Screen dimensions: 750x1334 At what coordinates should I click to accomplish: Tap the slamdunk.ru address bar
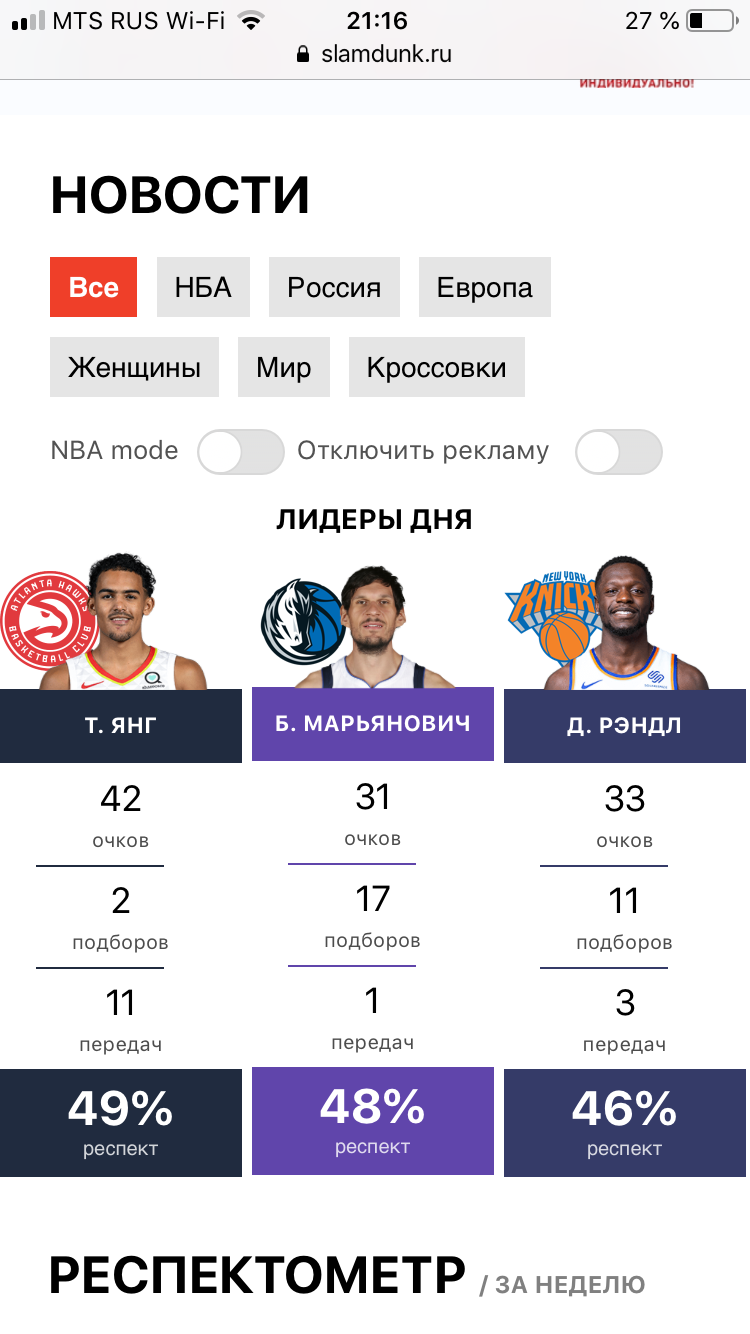point(374,54)
